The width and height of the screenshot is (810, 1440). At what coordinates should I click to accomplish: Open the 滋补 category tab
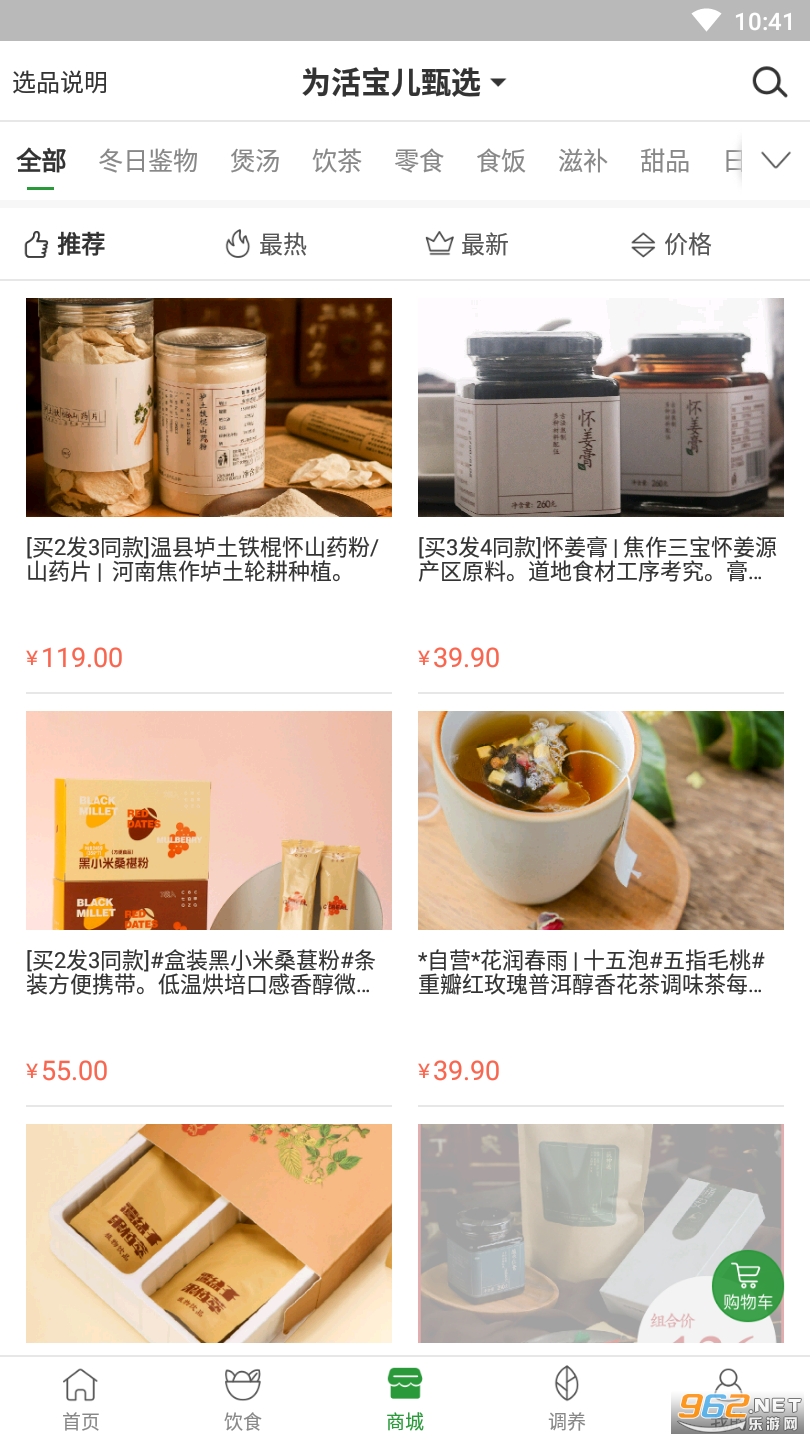583,161
